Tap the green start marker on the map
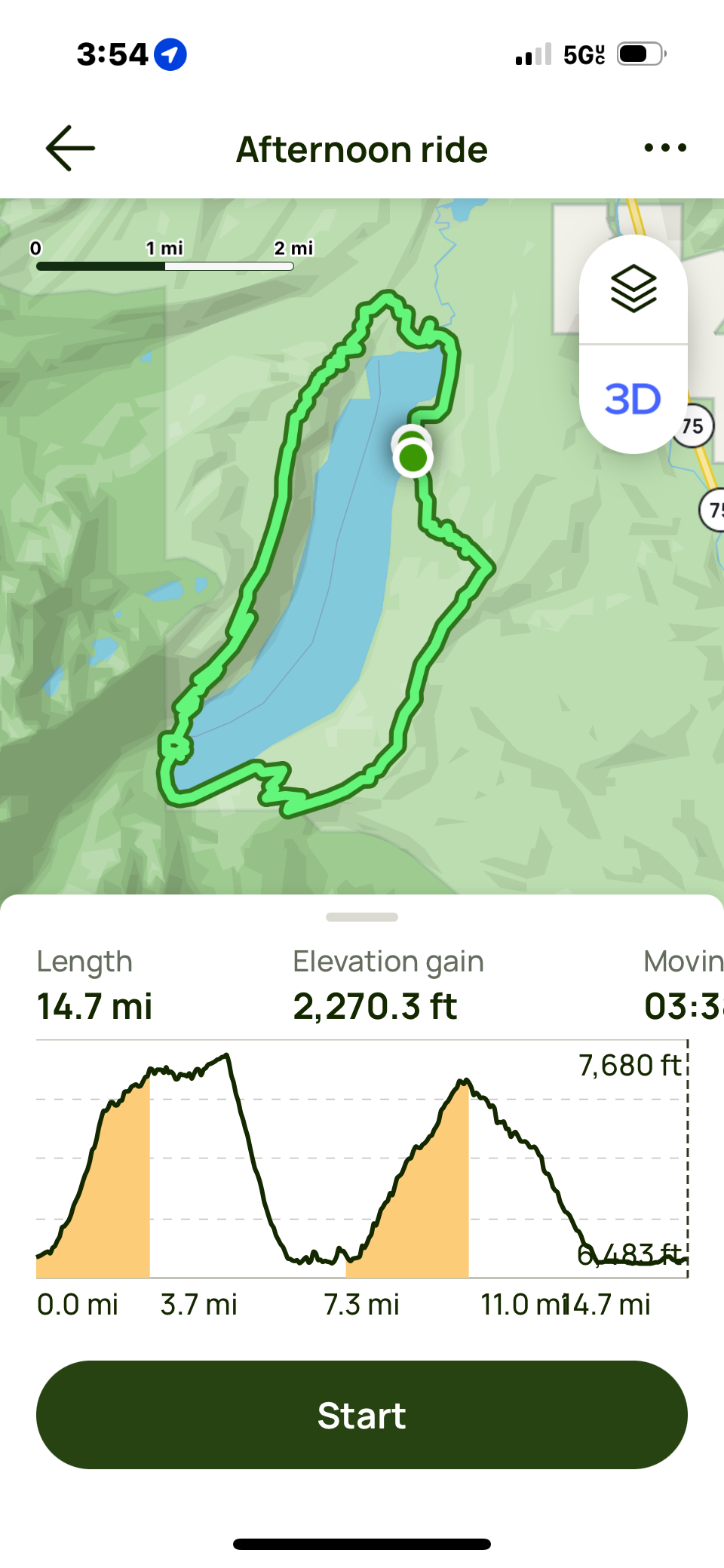Screen dimensions: 724x1568 pos(413,457)
